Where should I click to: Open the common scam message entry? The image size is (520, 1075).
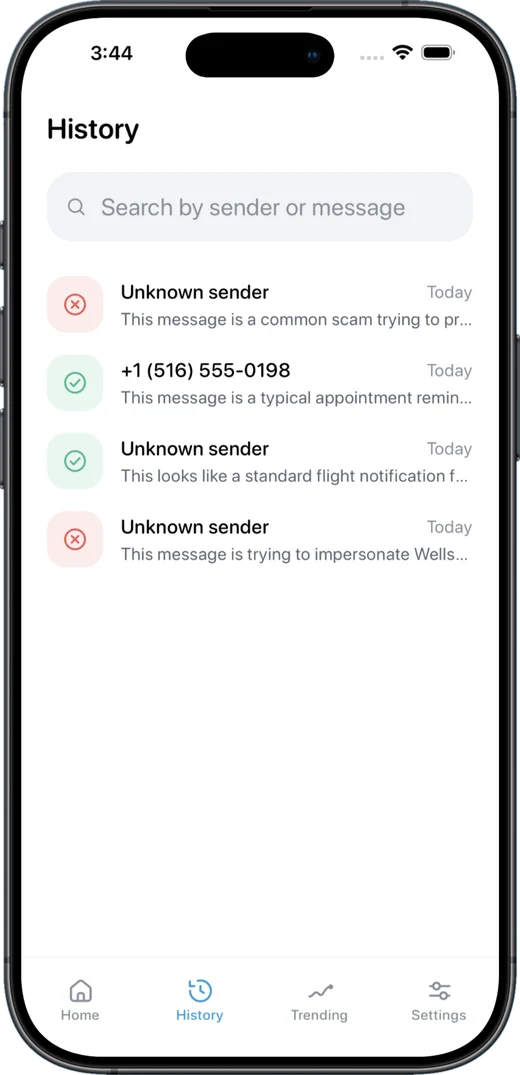(x=259, y=305)
